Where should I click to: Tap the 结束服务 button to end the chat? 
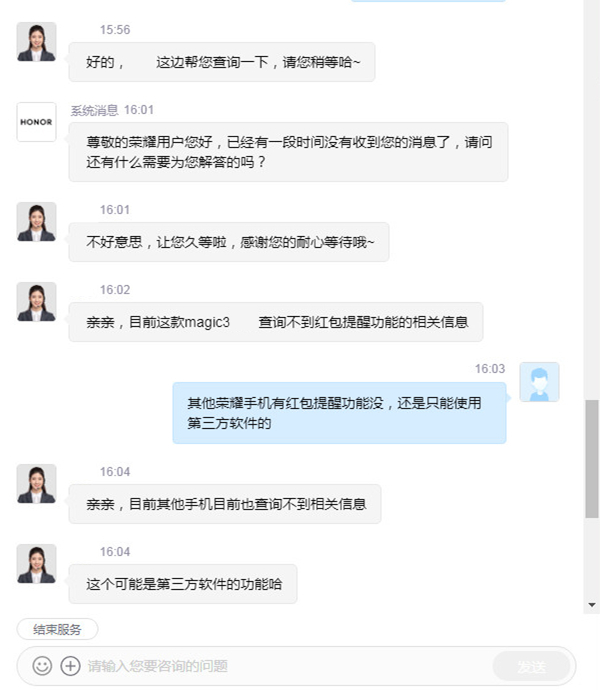click(57, 629)
